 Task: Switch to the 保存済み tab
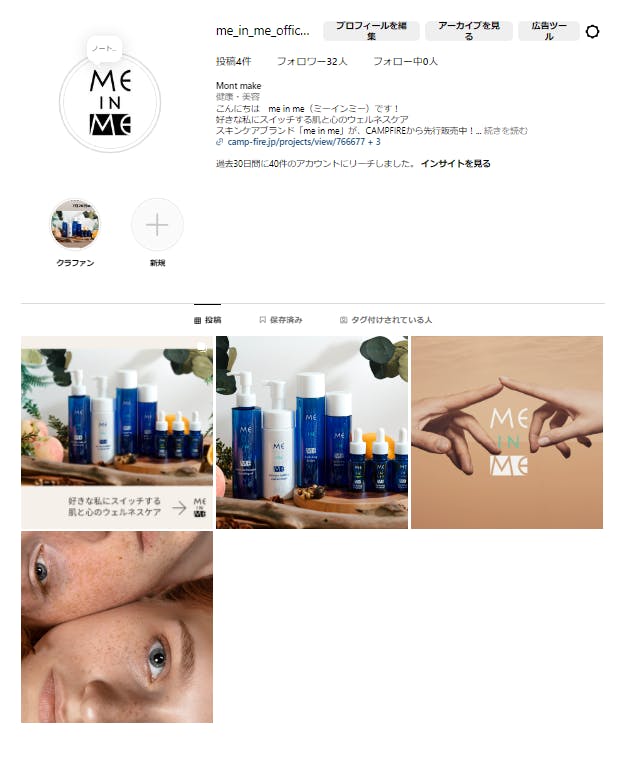(280, 320)
